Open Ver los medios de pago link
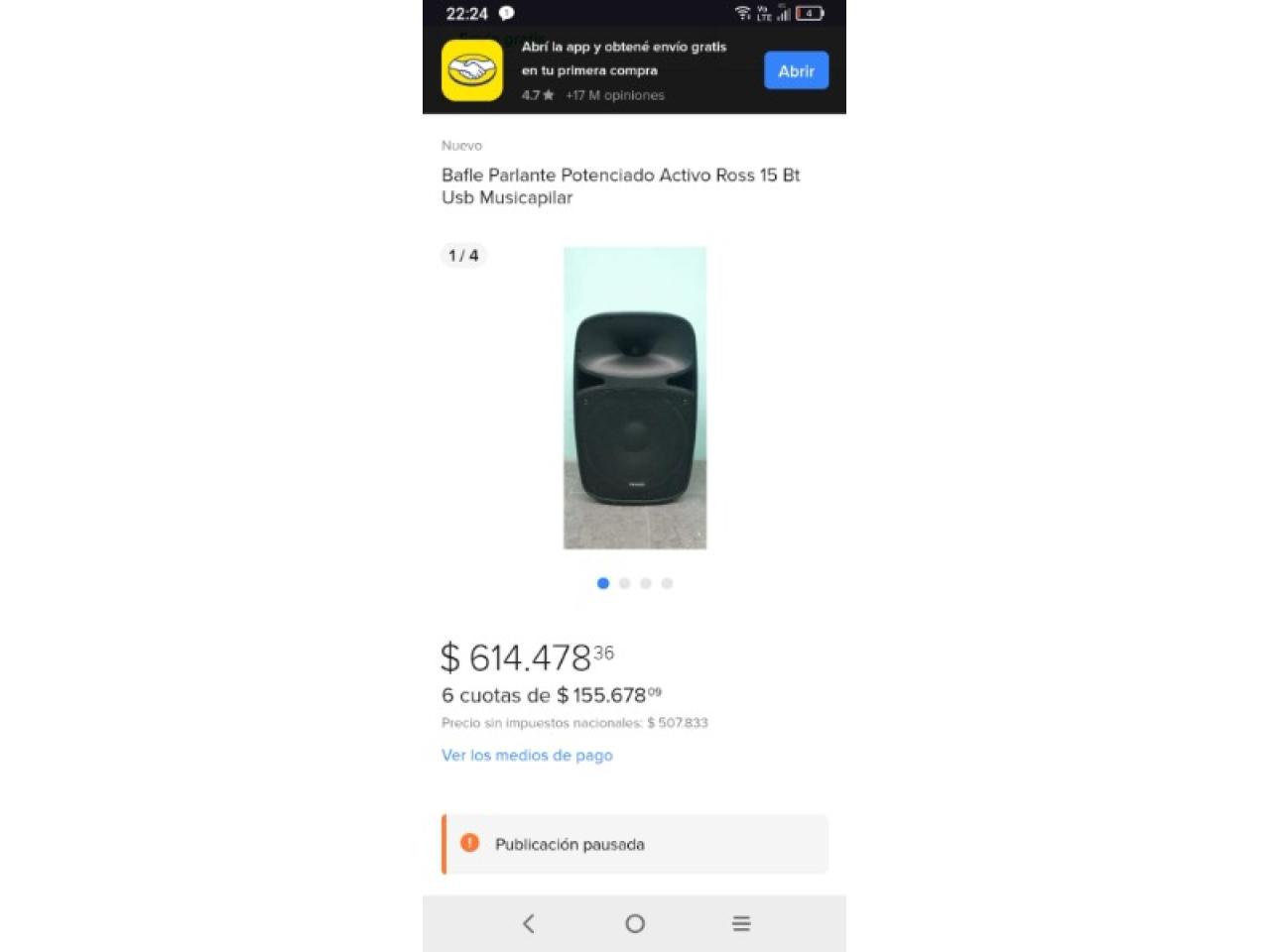 (x=527, y=755)
